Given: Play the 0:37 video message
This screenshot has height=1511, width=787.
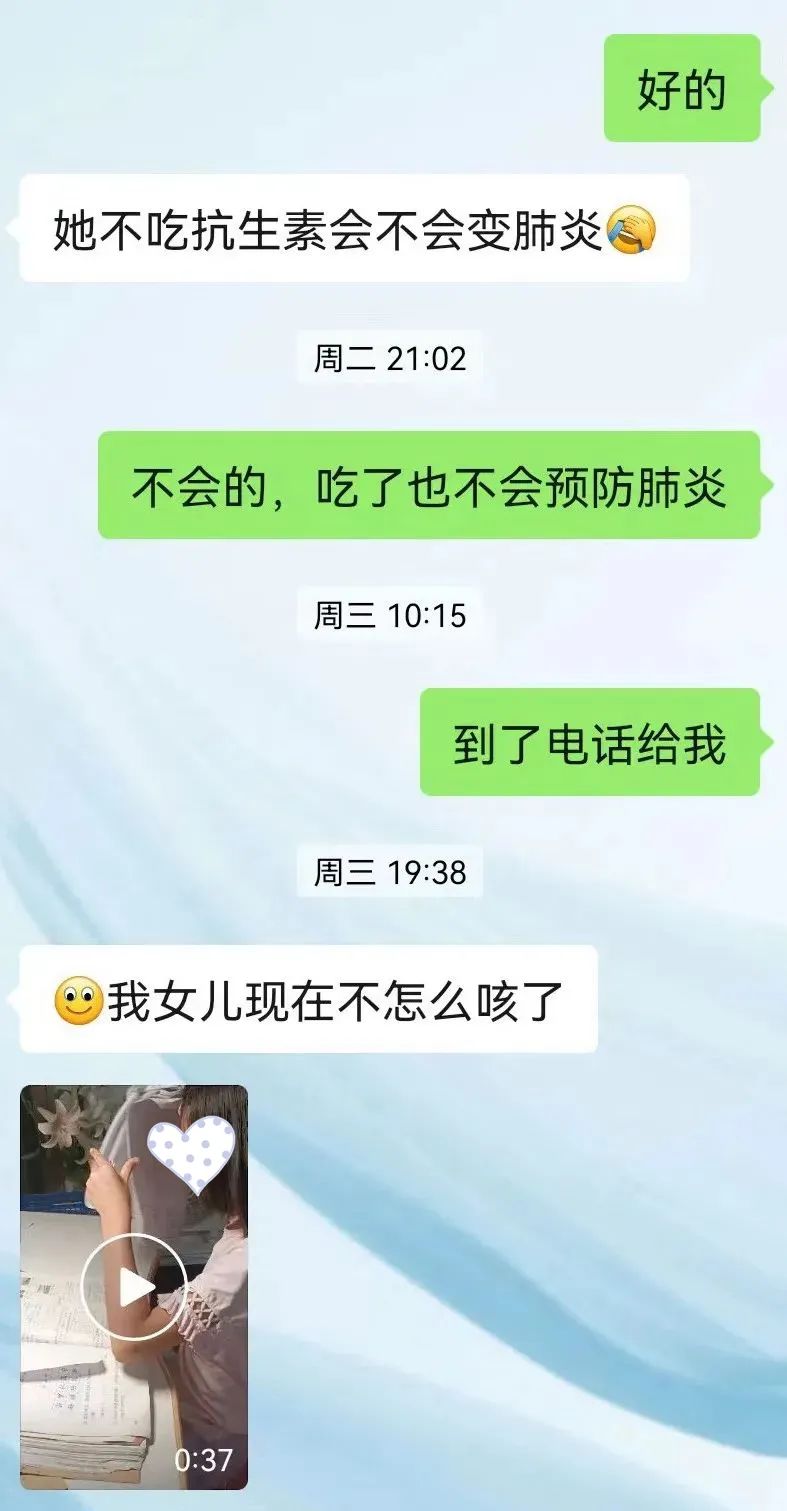Looking at the screenshot, I should pyautogui.click(x=133, y=1287).
